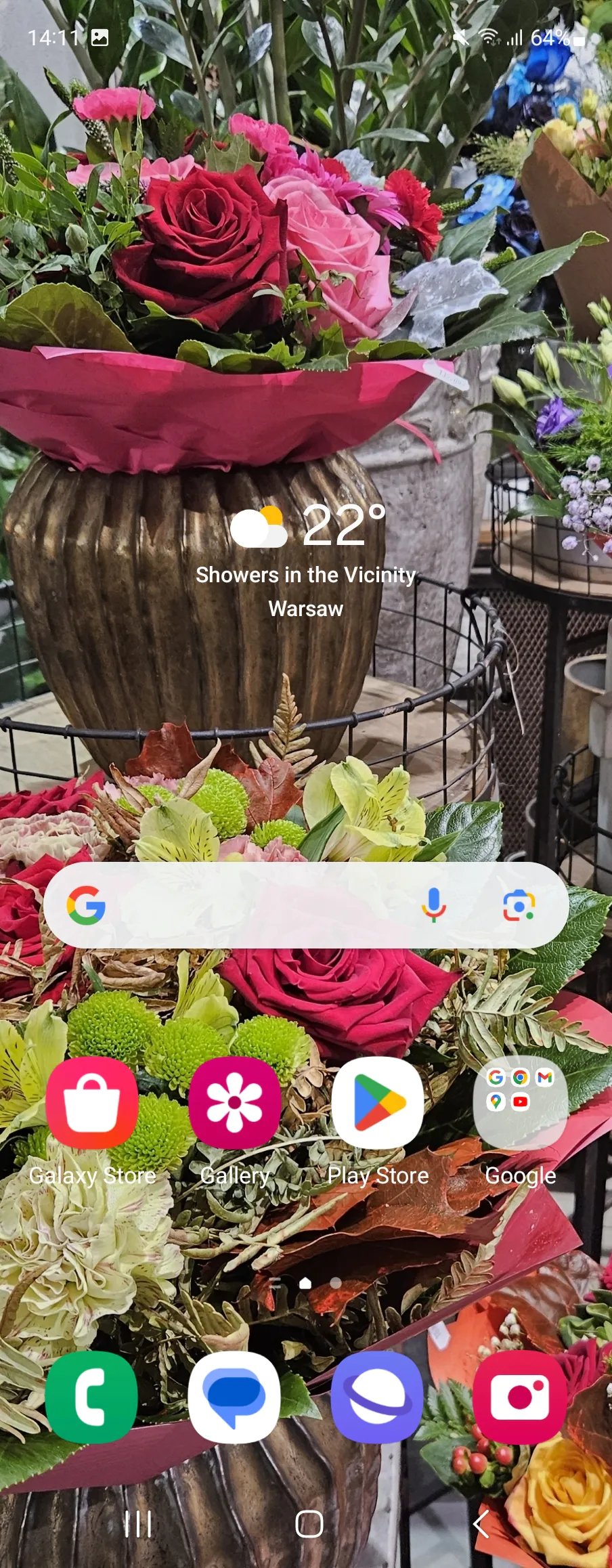Show recent apps from navigation bar

coord(137,1525)
